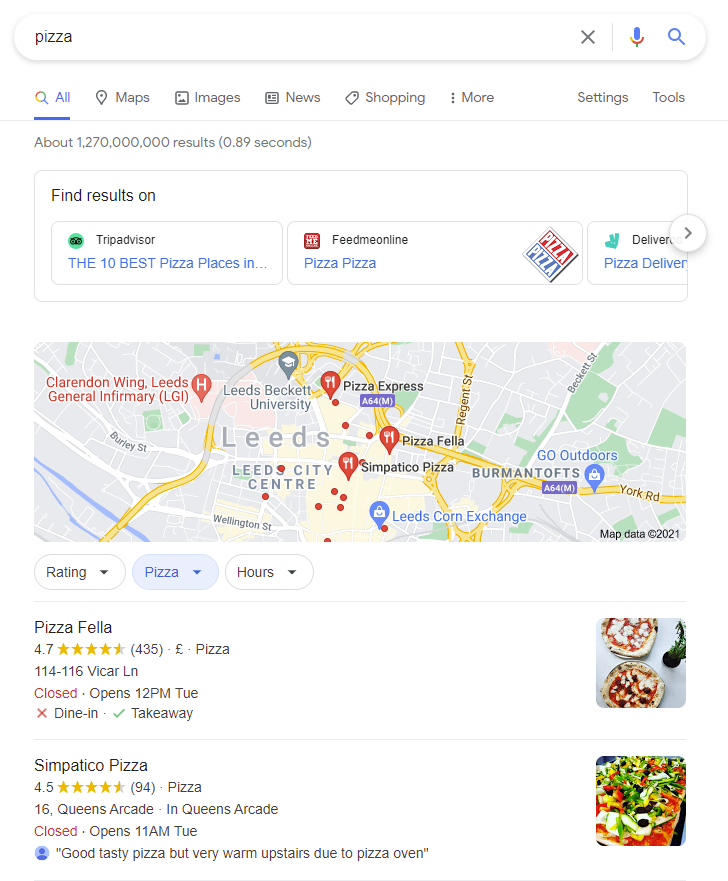The width and height of the screenshot is (728, 881).
Task: Focus the pizza search box
Action: point(300,37)
